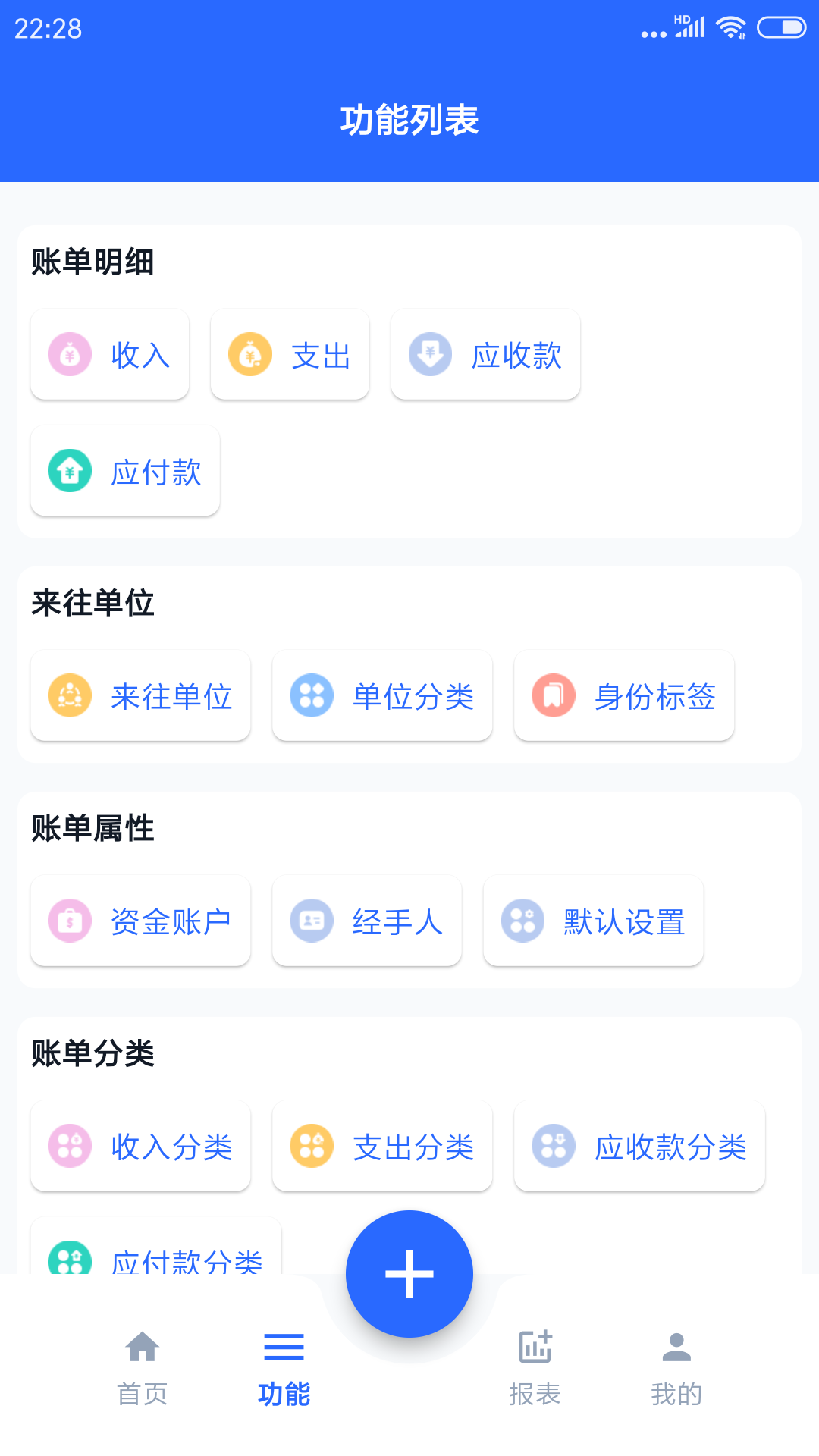Screen dimensions: 819x1456
Task: Open the 经手人 handler feature
Action: pyautogui.click(x=366, y=920)
